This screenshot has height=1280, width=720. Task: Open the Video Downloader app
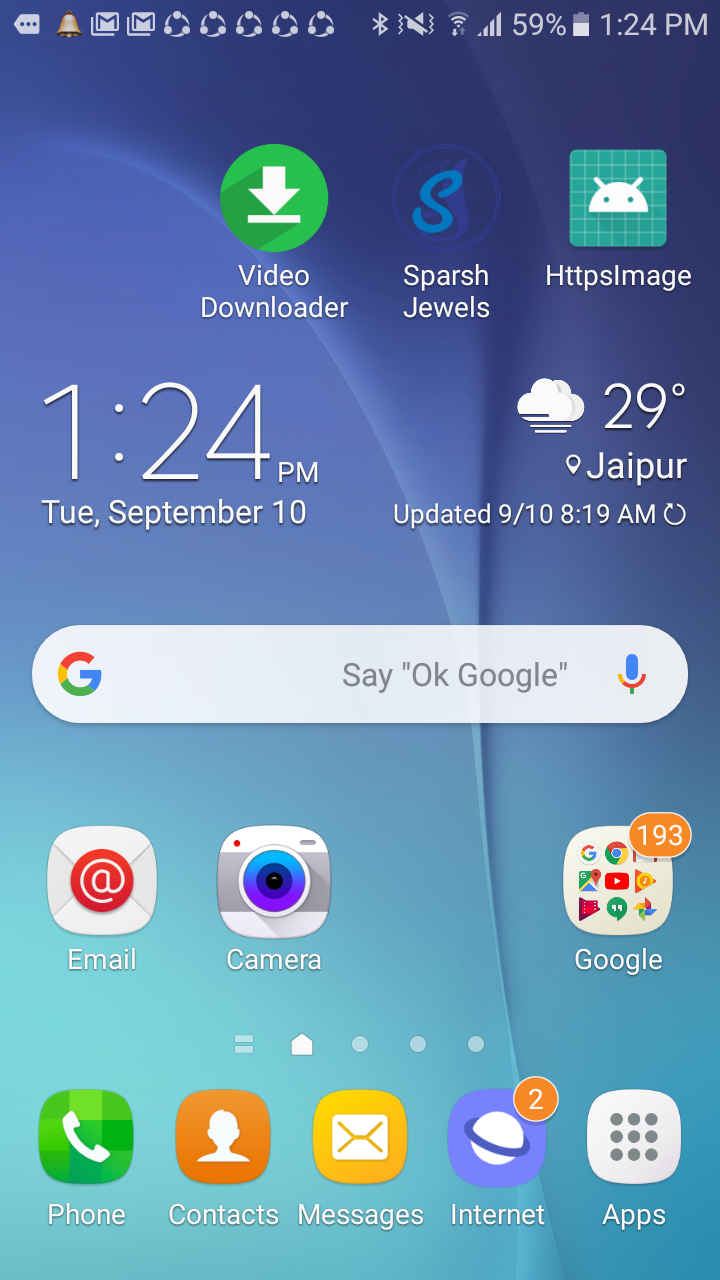(274, 198)
